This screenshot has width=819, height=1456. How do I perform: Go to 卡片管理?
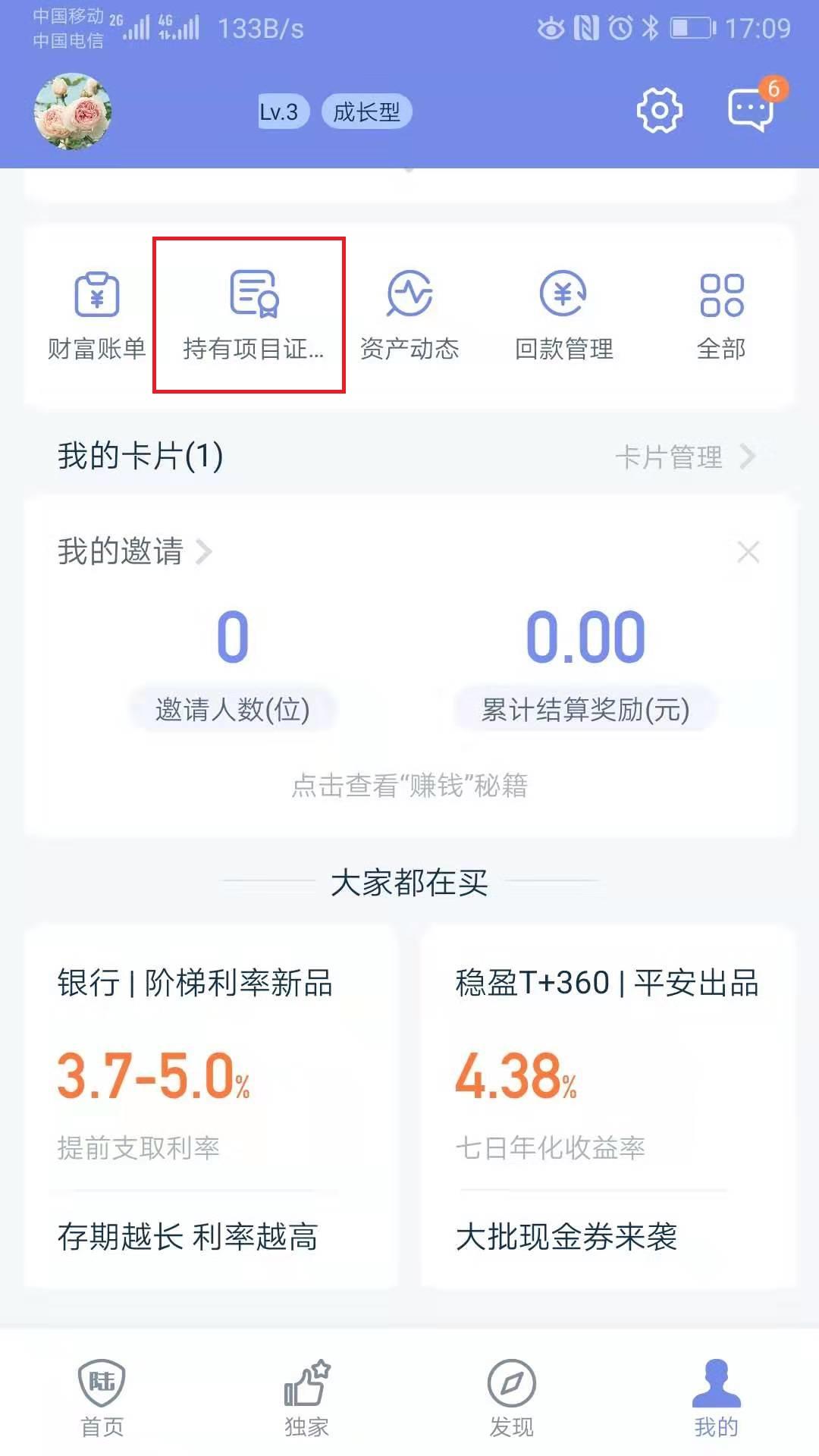684,457
